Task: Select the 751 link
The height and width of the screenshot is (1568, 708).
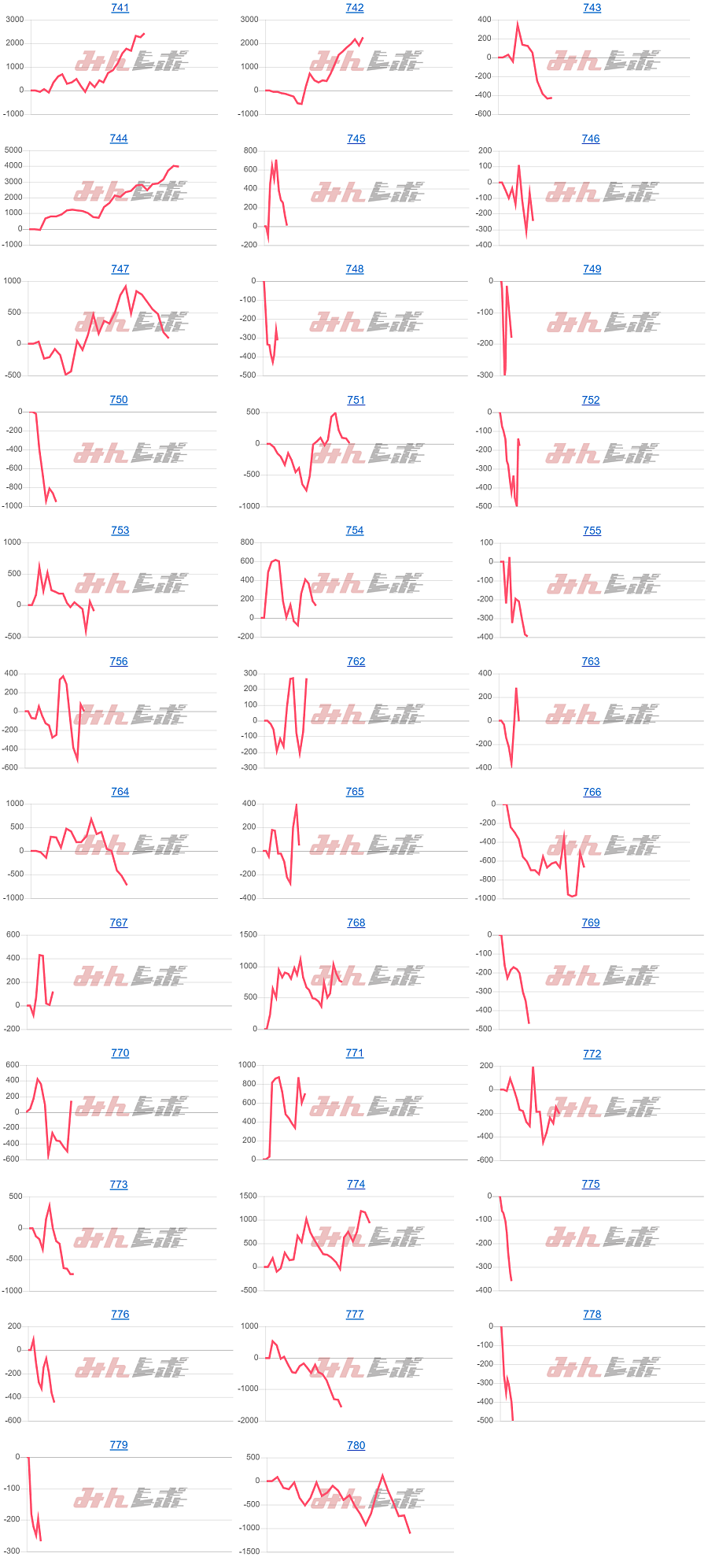Action: point(356,400)
